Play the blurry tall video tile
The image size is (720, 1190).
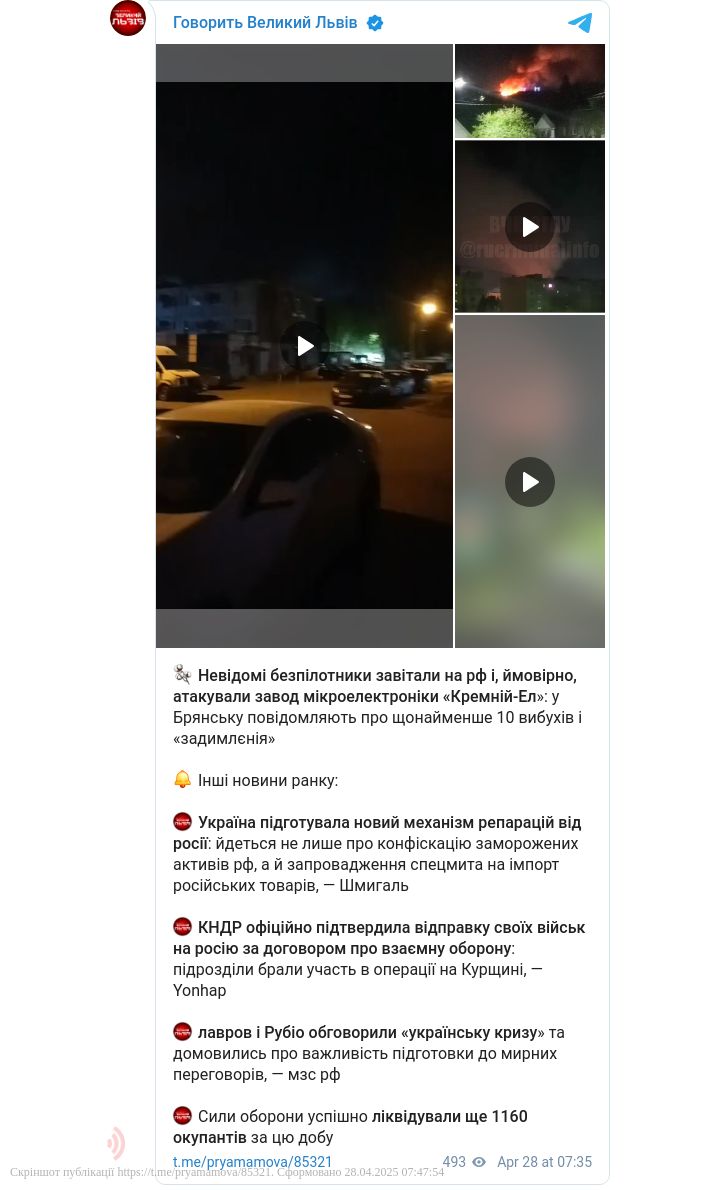[x=530, y=482]
